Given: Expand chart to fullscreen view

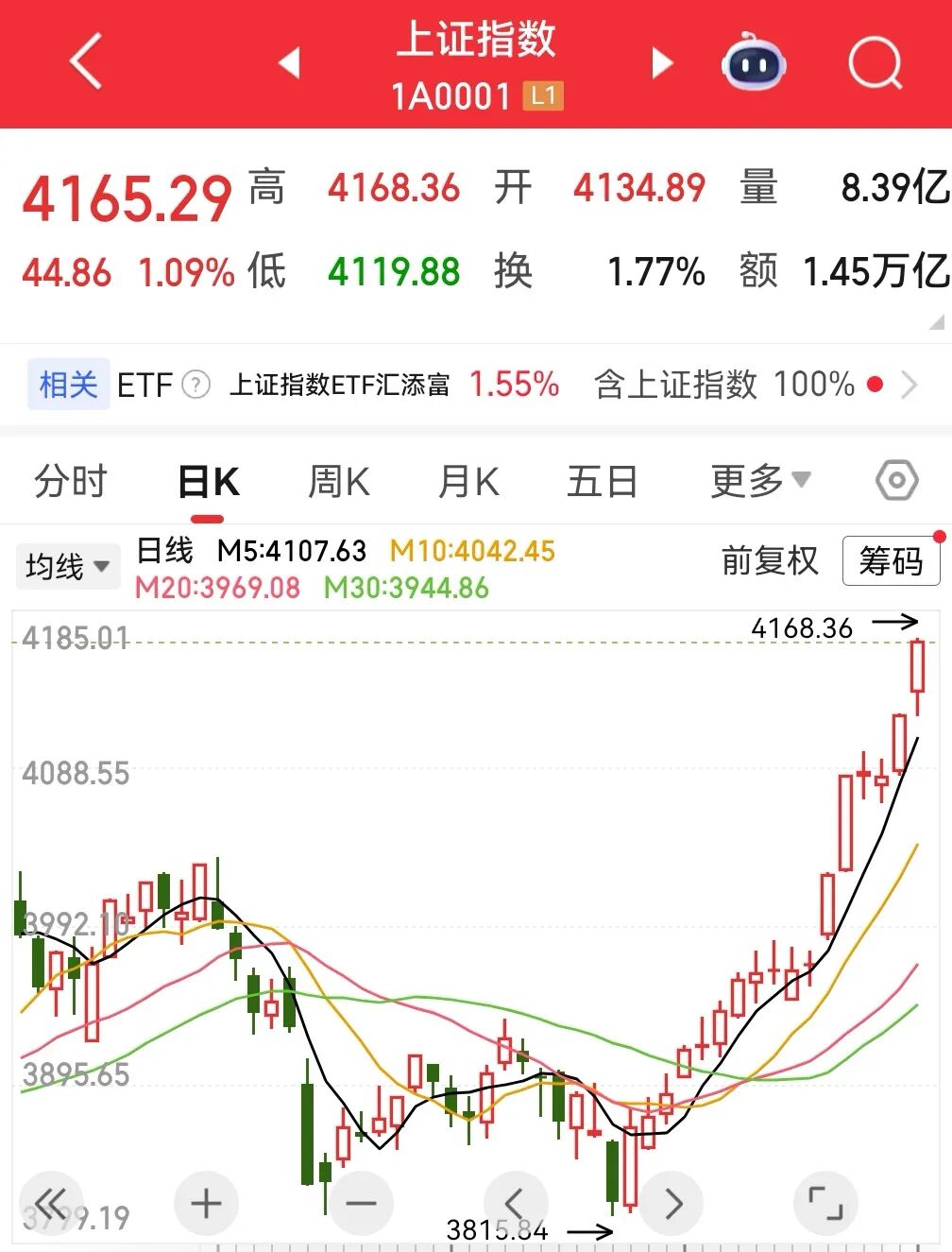Looking at the screenshot, I should pyautogui.click(x=825, y=1203).
